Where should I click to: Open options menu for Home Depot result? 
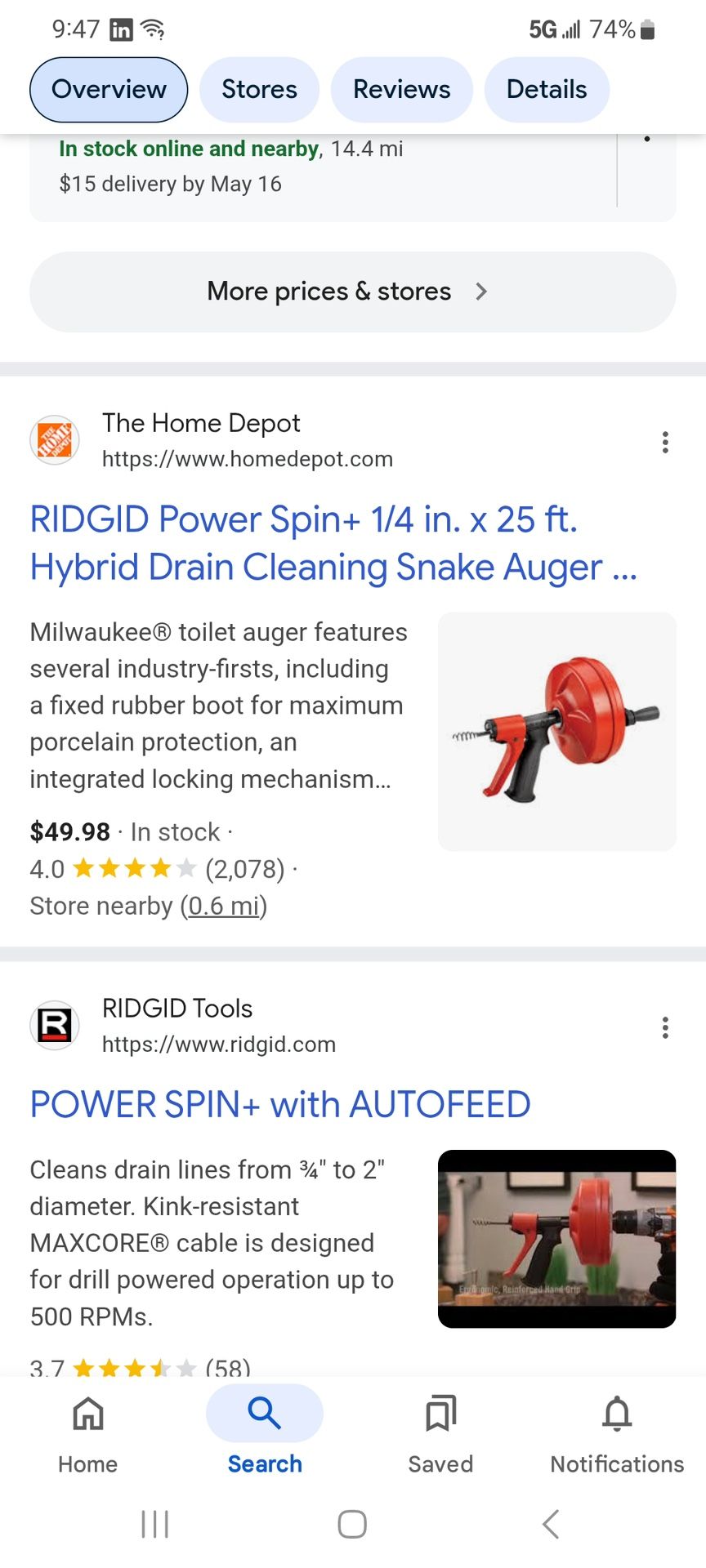point(665,442)
